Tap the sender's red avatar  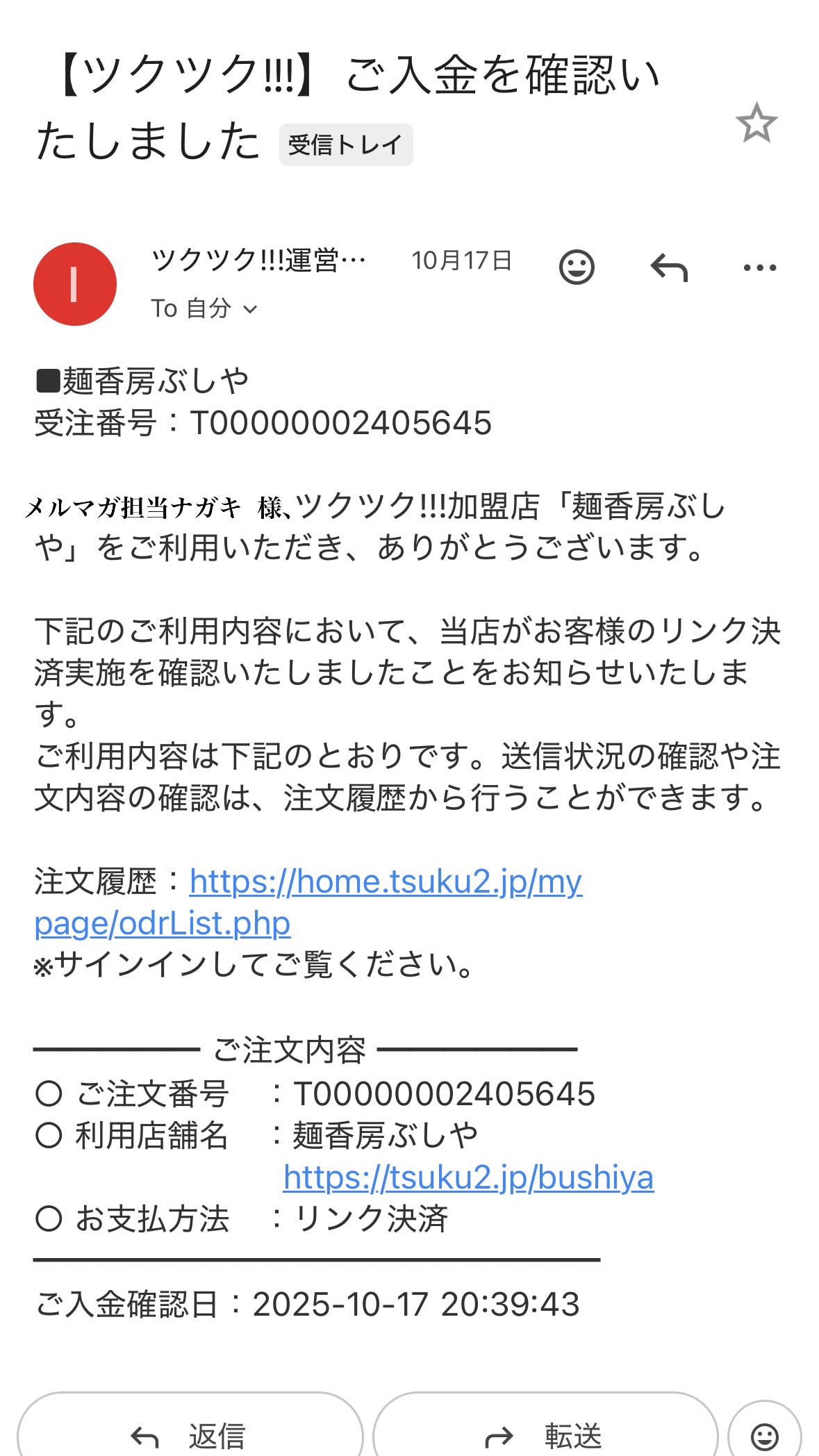click(75, 284)
